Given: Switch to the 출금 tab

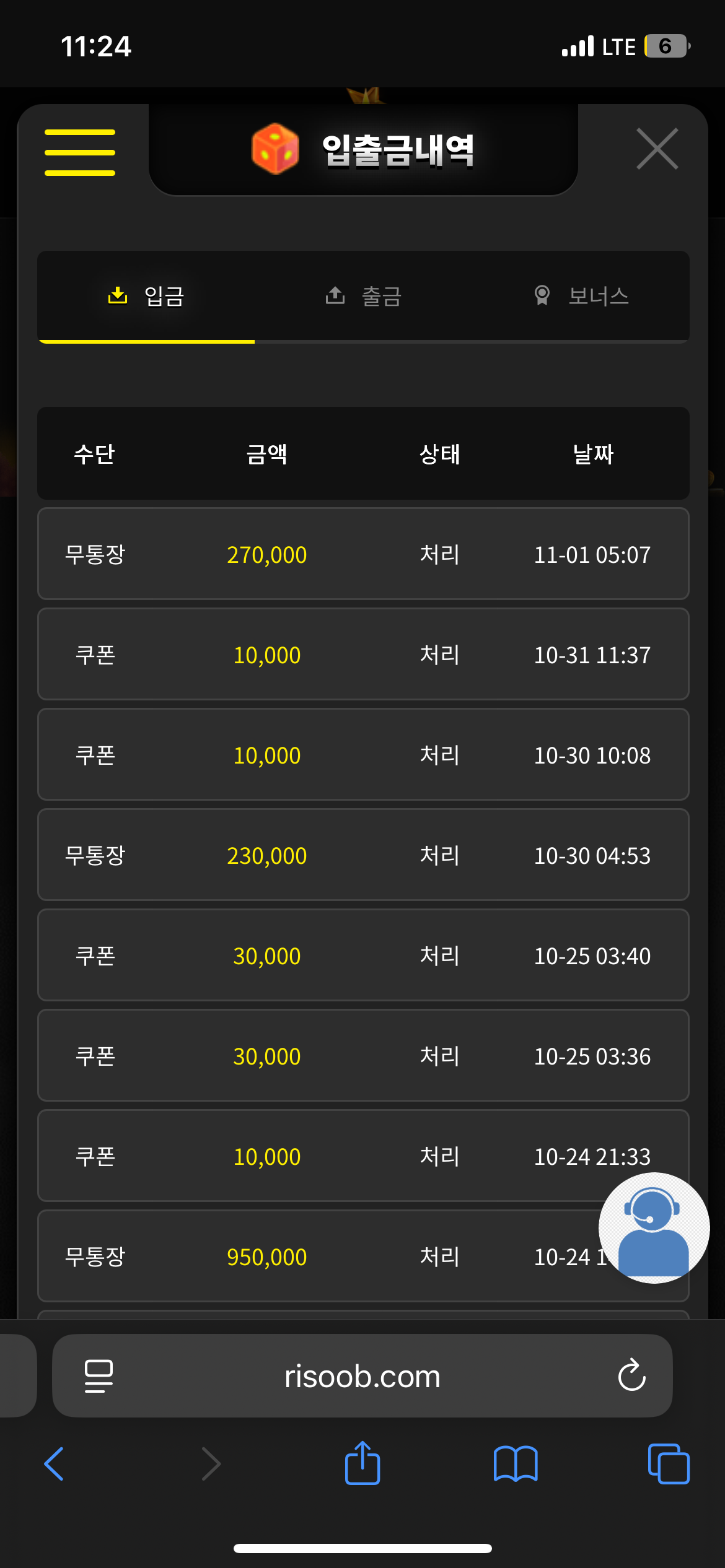Looking at the screenshot, I should (x=364, y=297).
